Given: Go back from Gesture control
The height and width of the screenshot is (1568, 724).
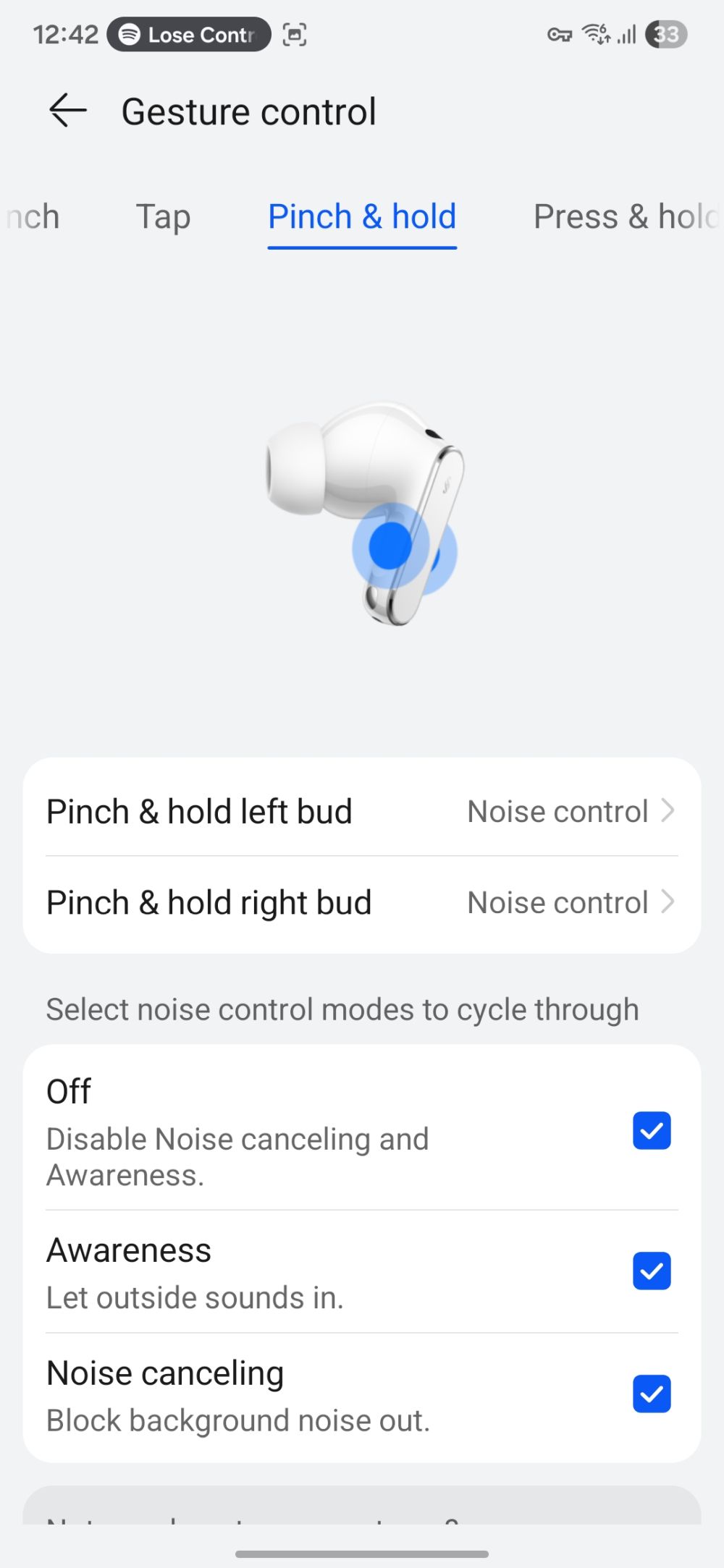Looking at the screenshot, I should pos(68,111).
